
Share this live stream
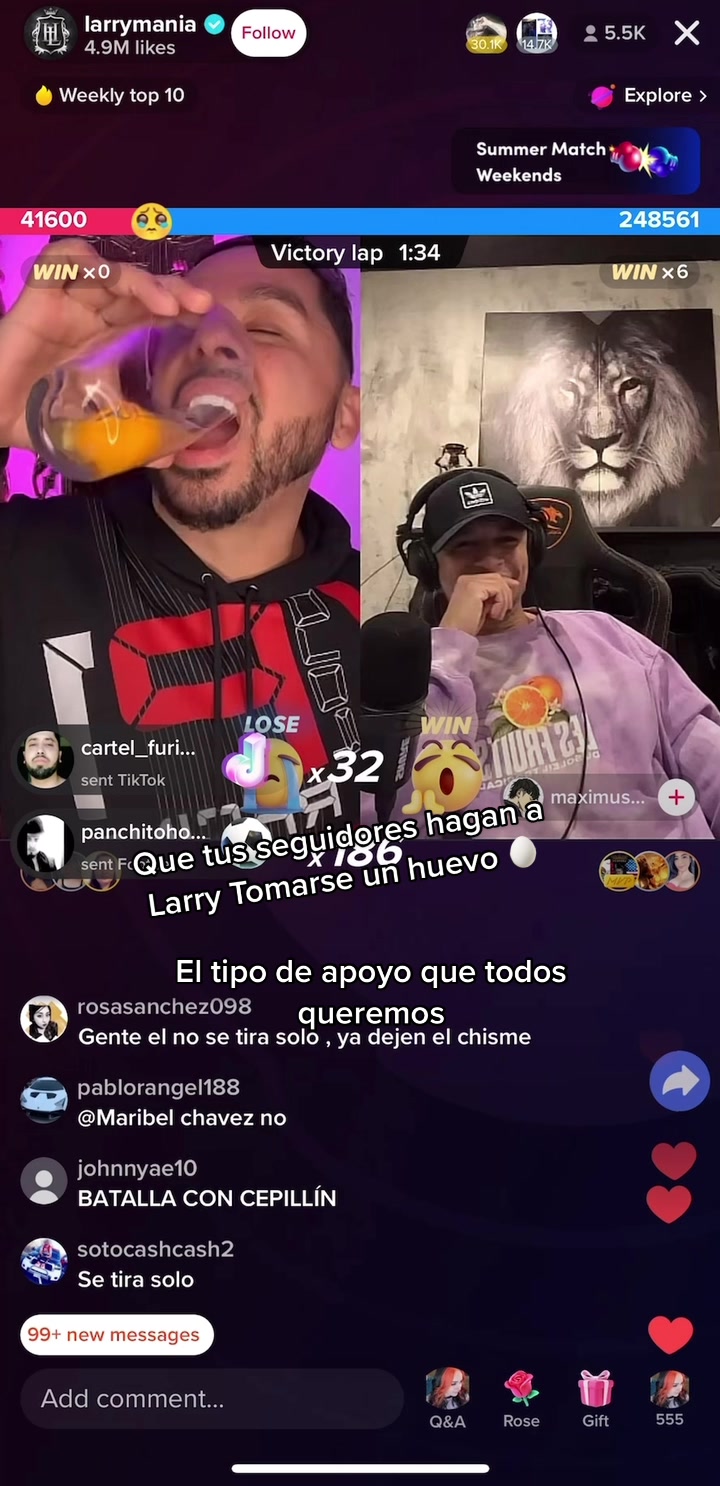coord(679,1081)
